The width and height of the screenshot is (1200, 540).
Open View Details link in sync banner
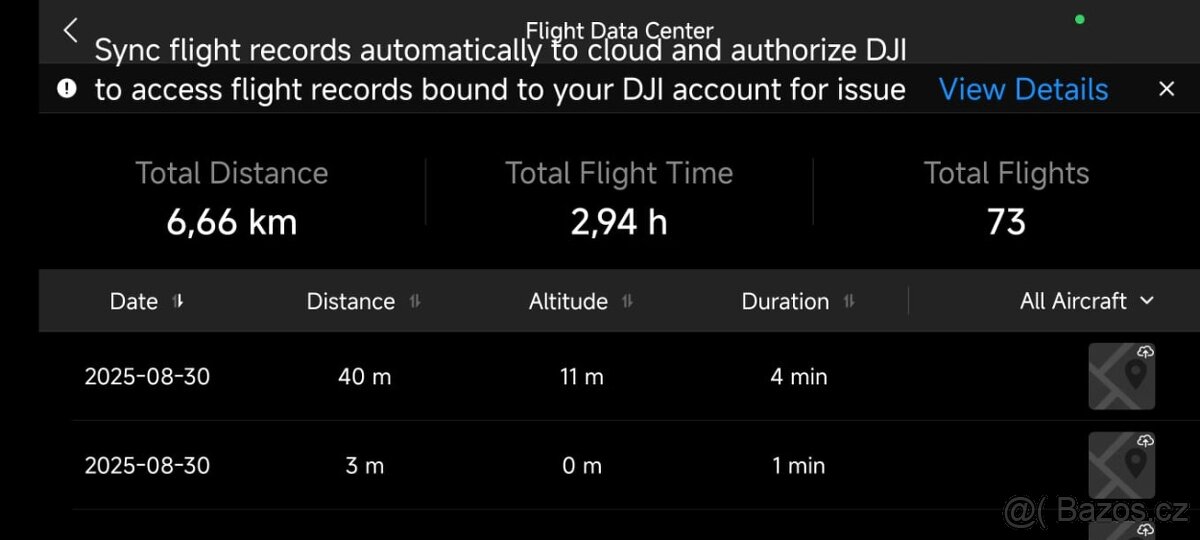(x=1023, y=89)
